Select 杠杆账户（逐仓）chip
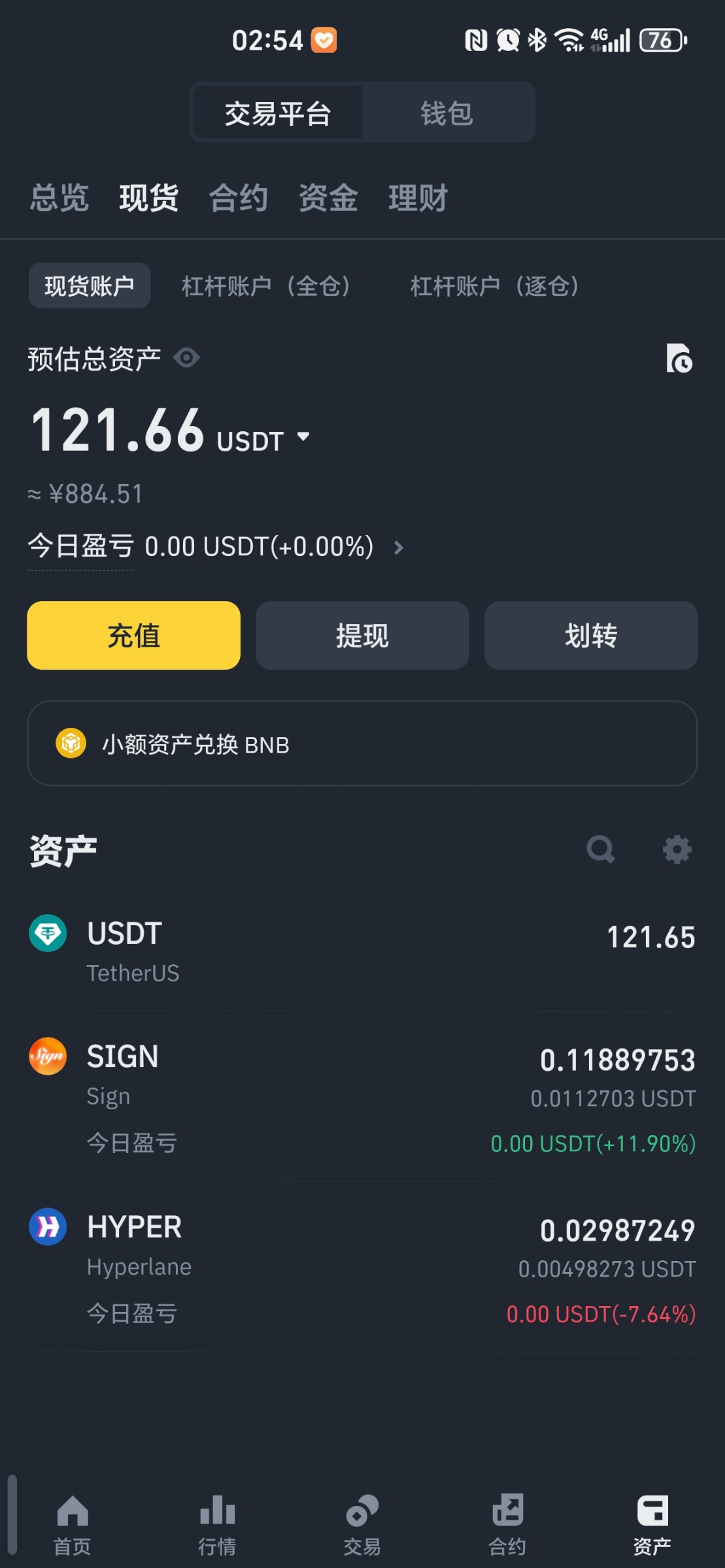The height and width of the screenshot is (1568, 725). click(x=495, y=286)
